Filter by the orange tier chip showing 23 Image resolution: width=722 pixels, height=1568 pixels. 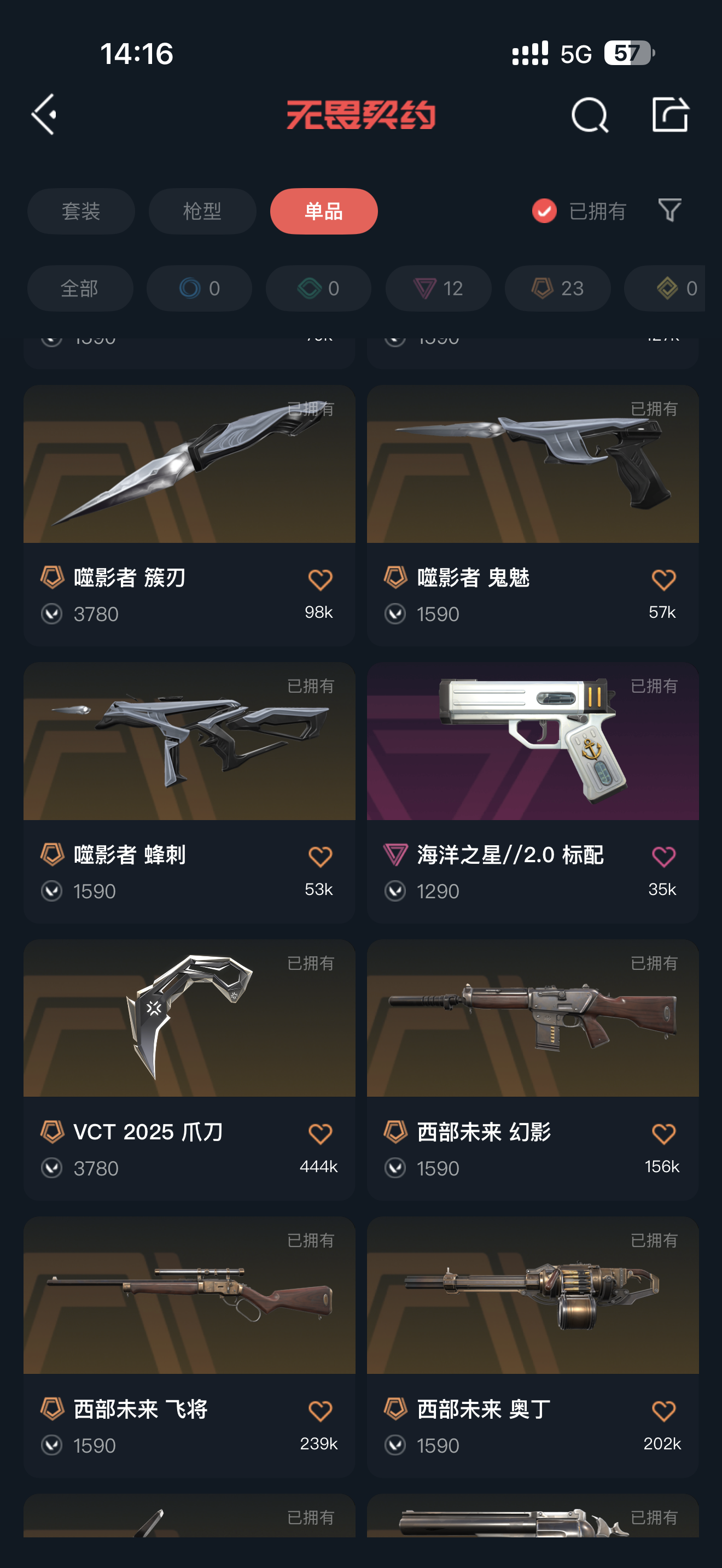(557, 288)
